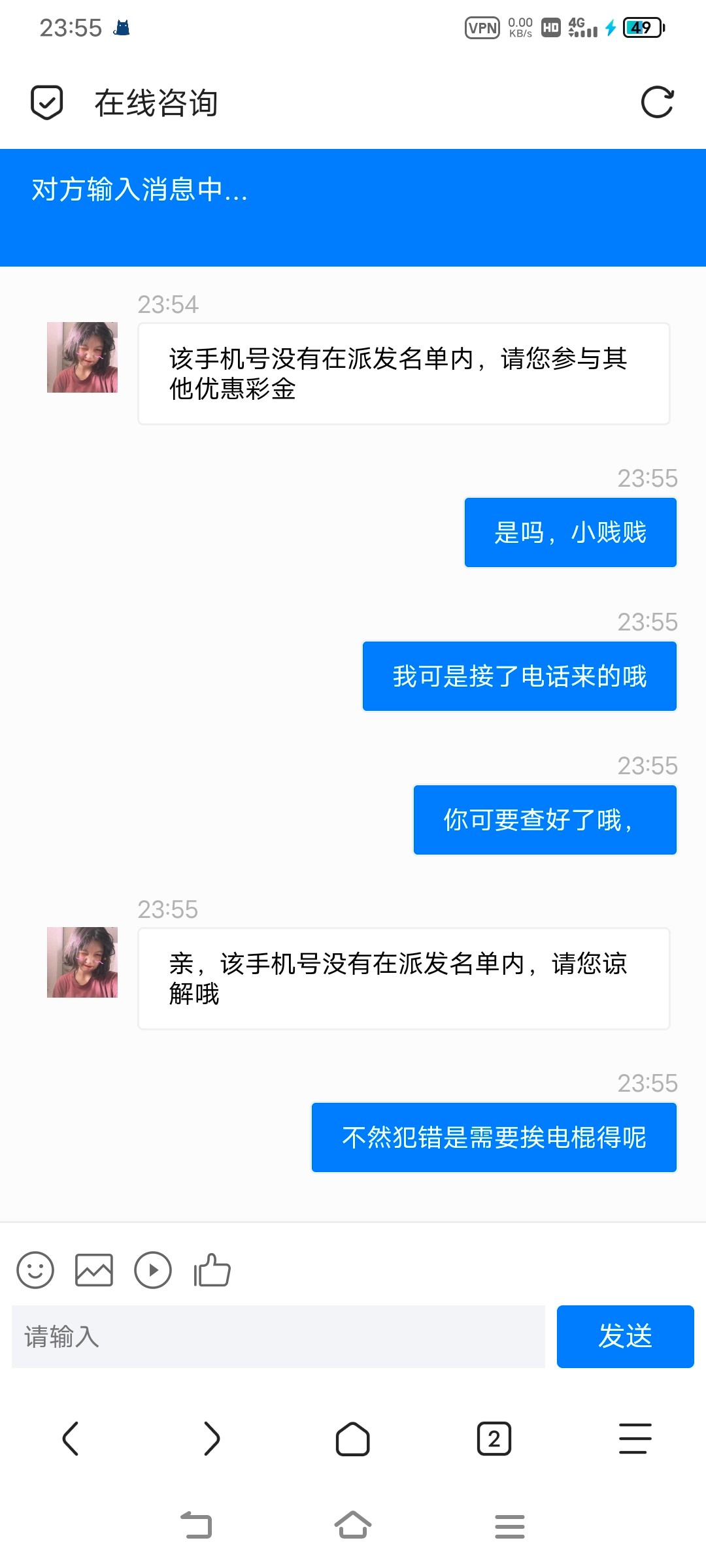
Task: Tap the shield checkmark icon
Action: [47, 103]
